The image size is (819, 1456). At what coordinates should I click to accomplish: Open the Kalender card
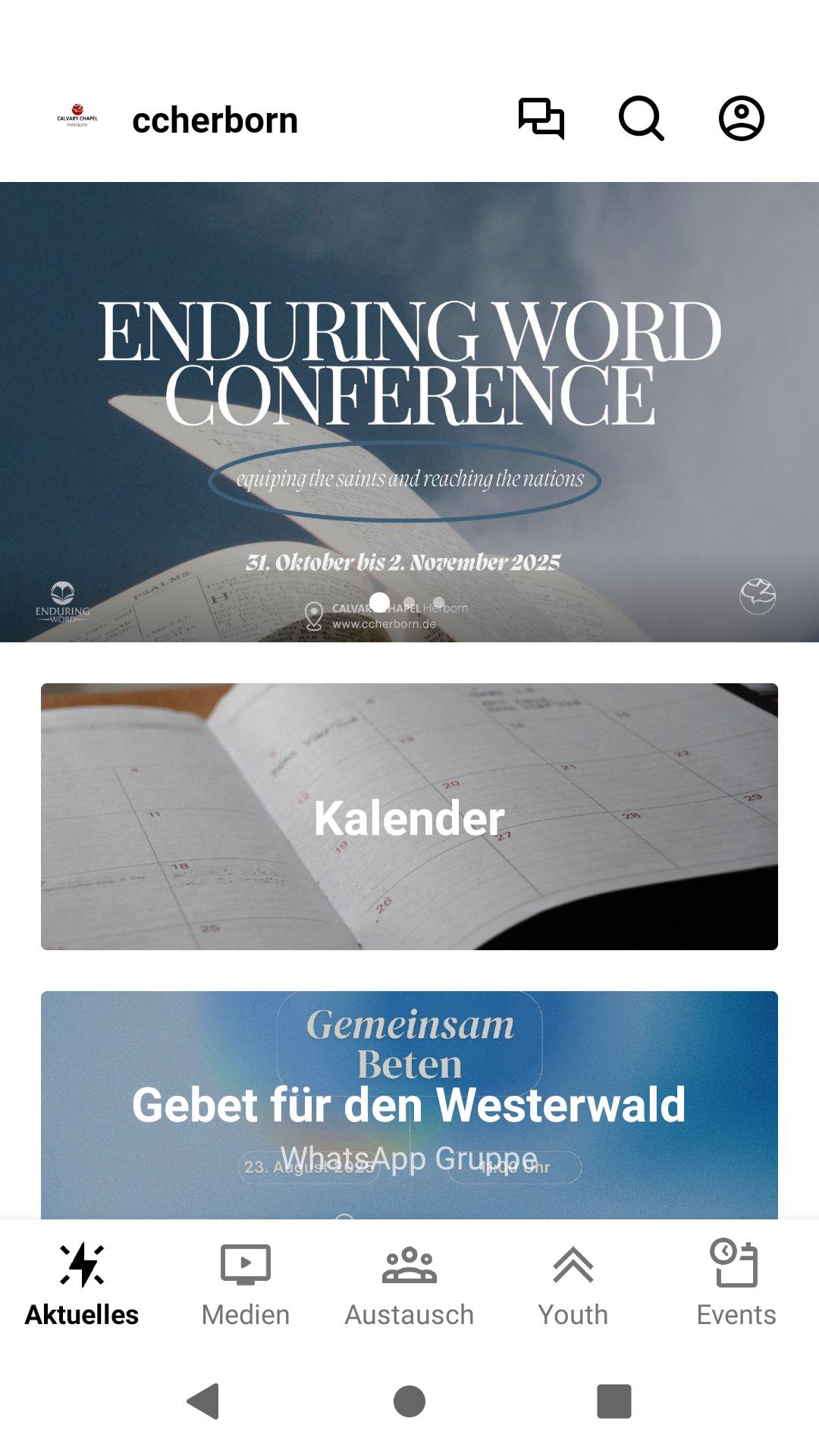point(409,817)
